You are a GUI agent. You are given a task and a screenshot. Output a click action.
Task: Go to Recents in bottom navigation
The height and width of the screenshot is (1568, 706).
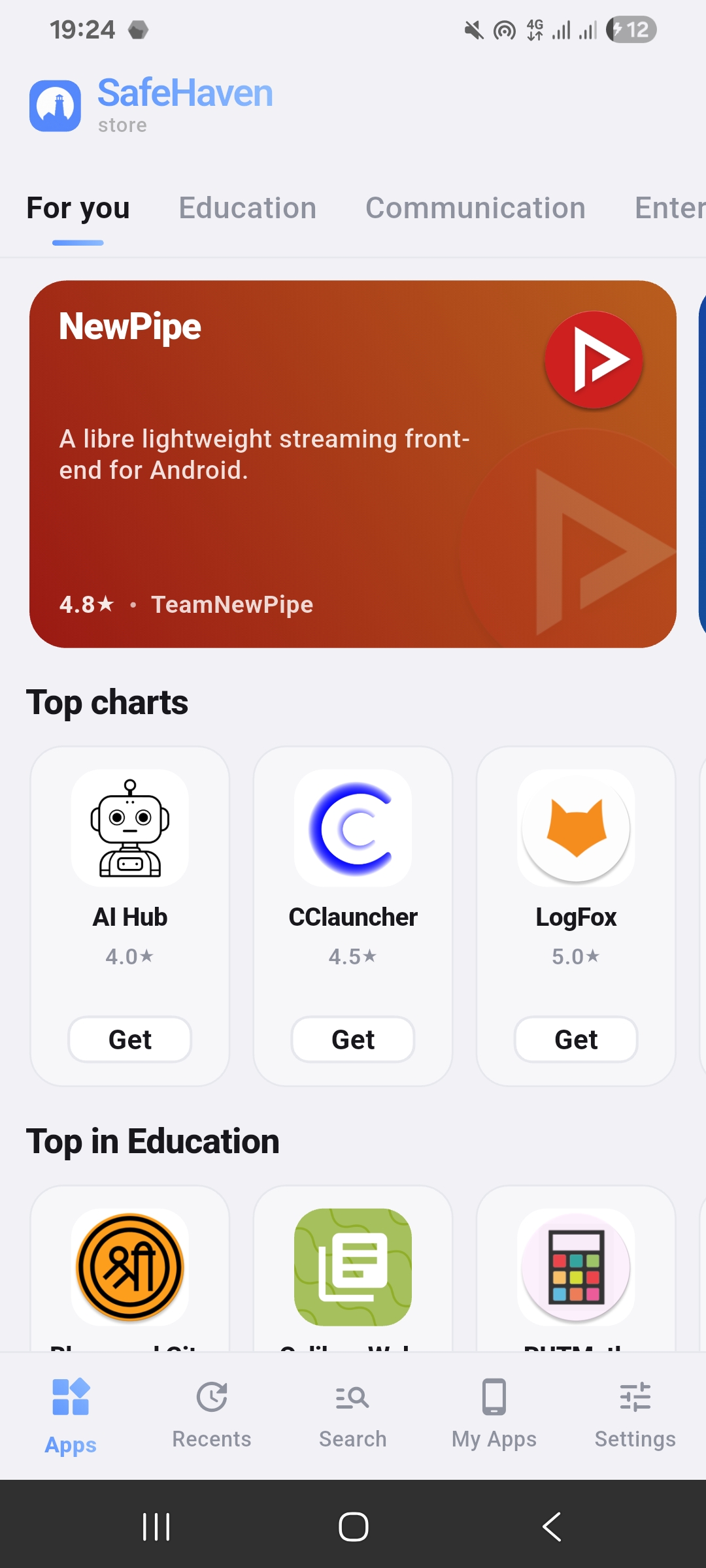click(212, 1414)
